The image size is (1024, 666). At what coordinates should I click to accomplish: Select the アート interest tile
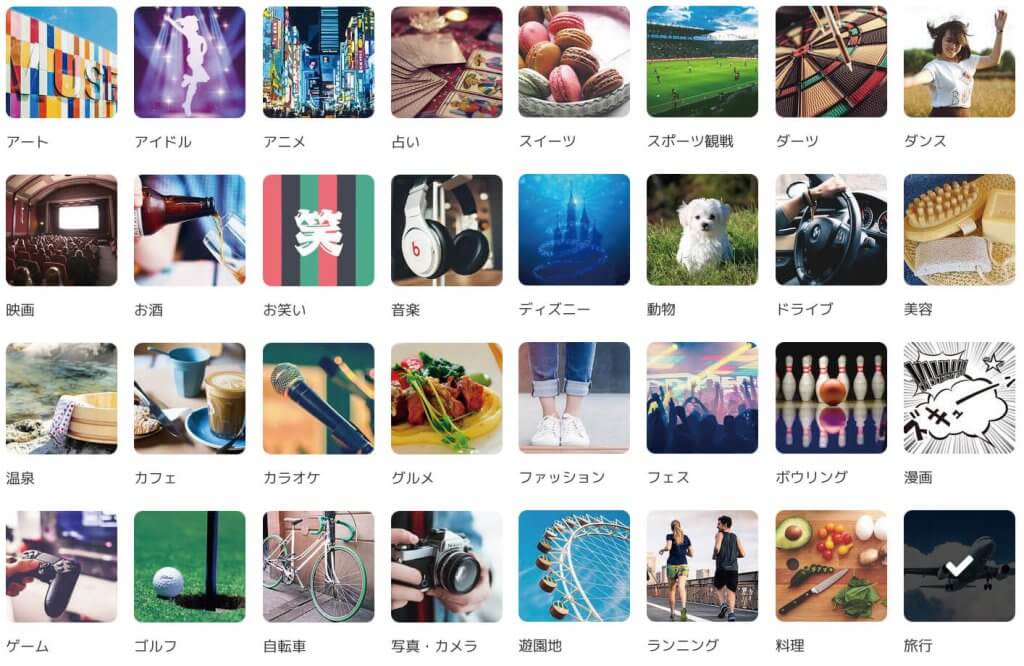(61, 62)
